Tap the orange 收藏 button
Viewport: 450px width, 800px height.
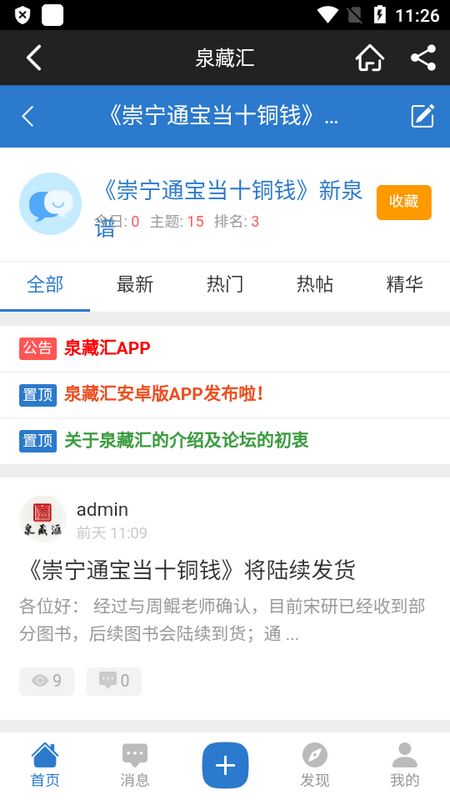(404, 202)
